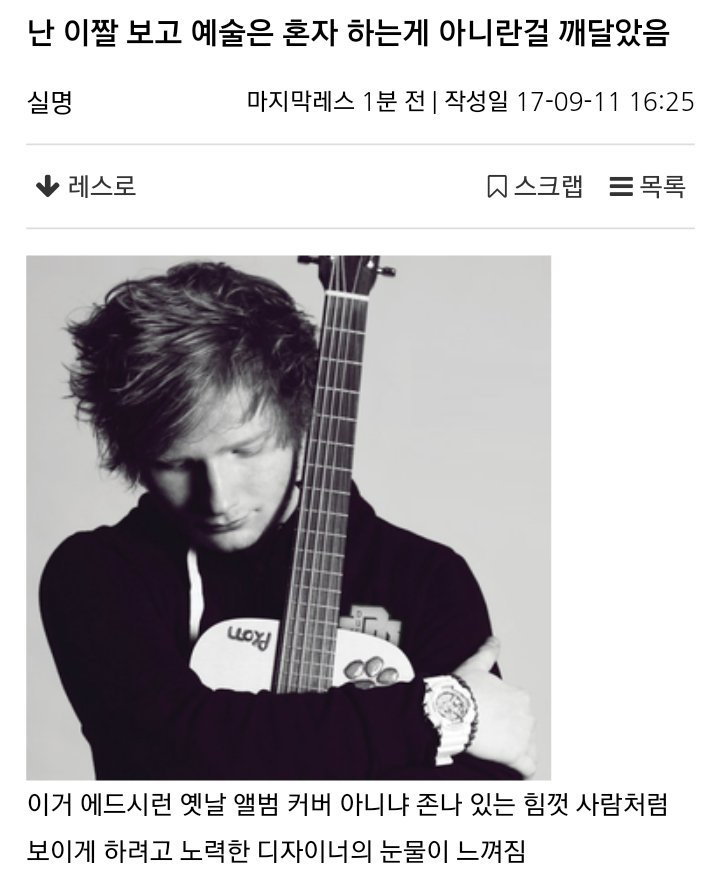
Task: Scrap this post with 스크랩
Action: pos(535,186)
